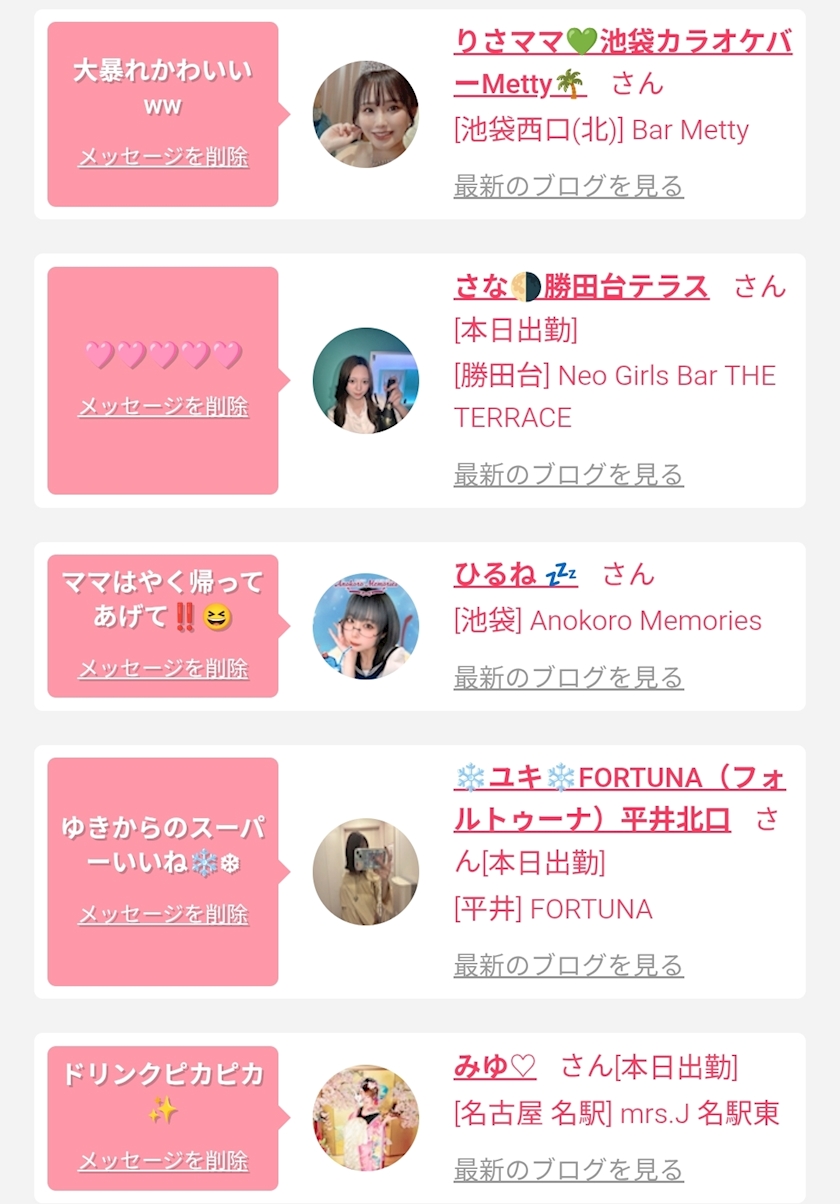Delete the ドリンクピカピカ message
This screenshot has height=1204, width=840.
point(163,1161)
